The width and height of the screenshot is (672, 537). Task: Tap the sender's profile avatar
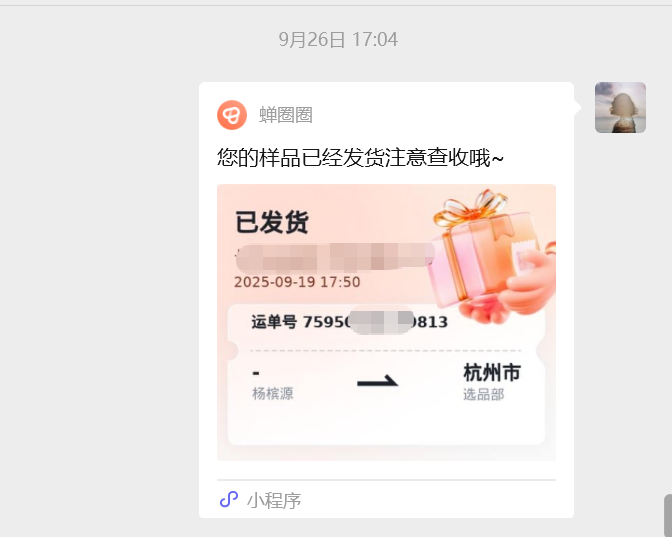pos(620,108)
